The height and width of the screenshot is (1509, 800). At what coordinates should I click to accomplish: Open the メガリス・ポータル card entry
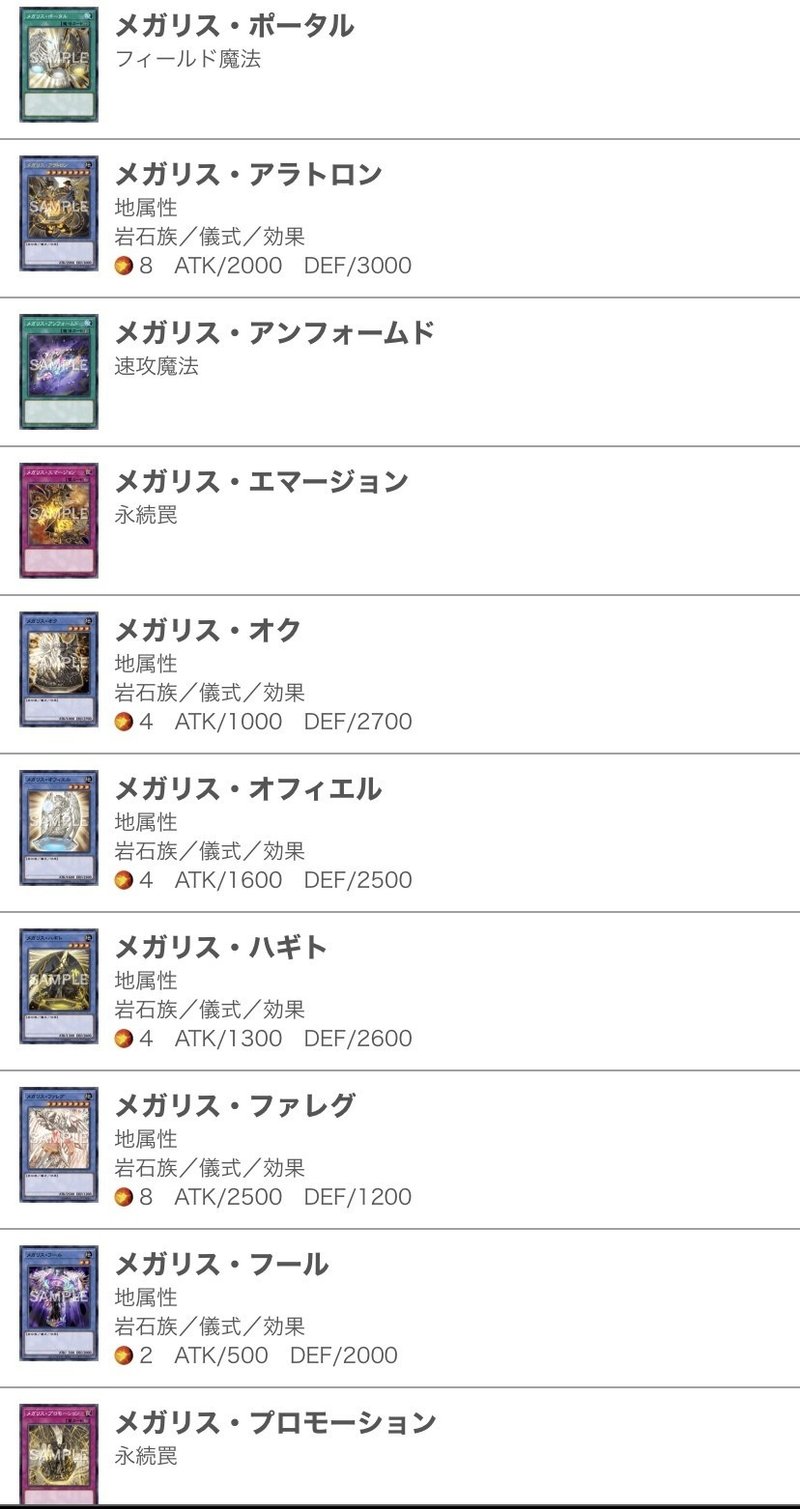coord(235,27)
